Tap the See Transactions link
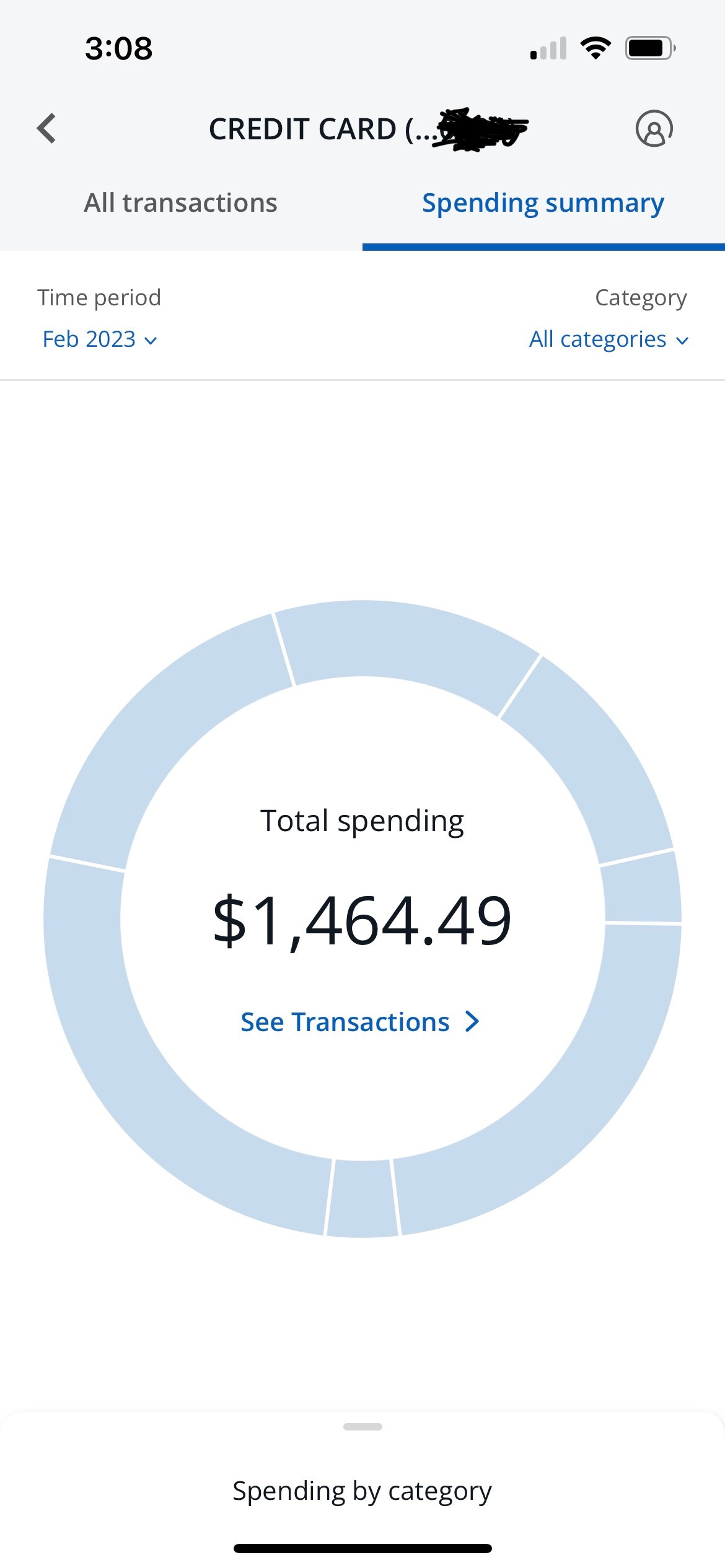The image size is (725, 1568). 360,1022
